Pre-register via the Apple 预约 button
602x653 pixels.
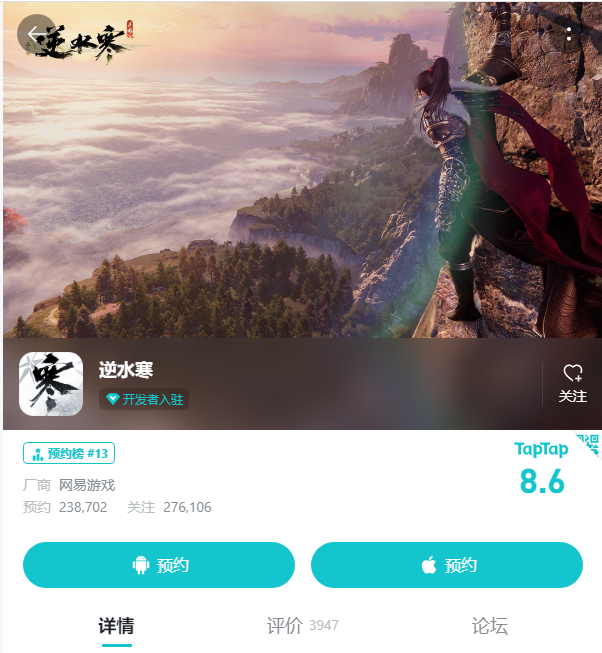tap(447, 565)
